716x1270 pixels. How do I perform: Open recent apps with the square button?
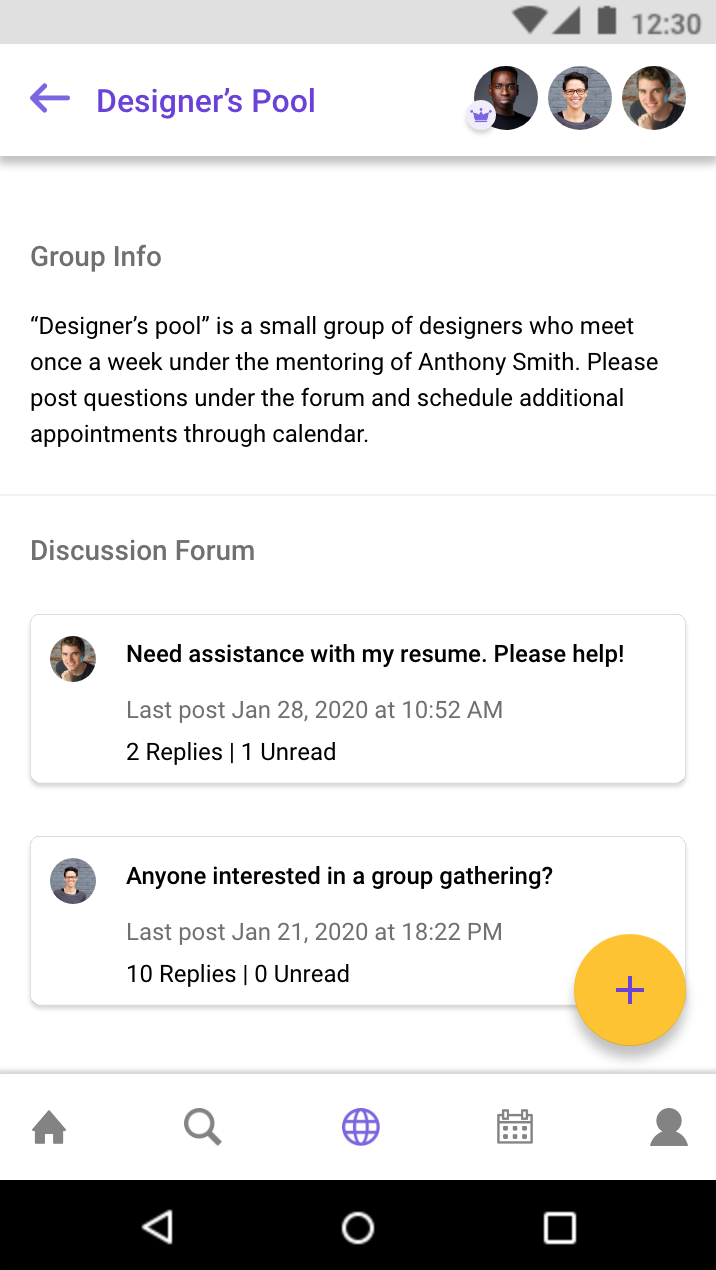(x=559, y=1227)
